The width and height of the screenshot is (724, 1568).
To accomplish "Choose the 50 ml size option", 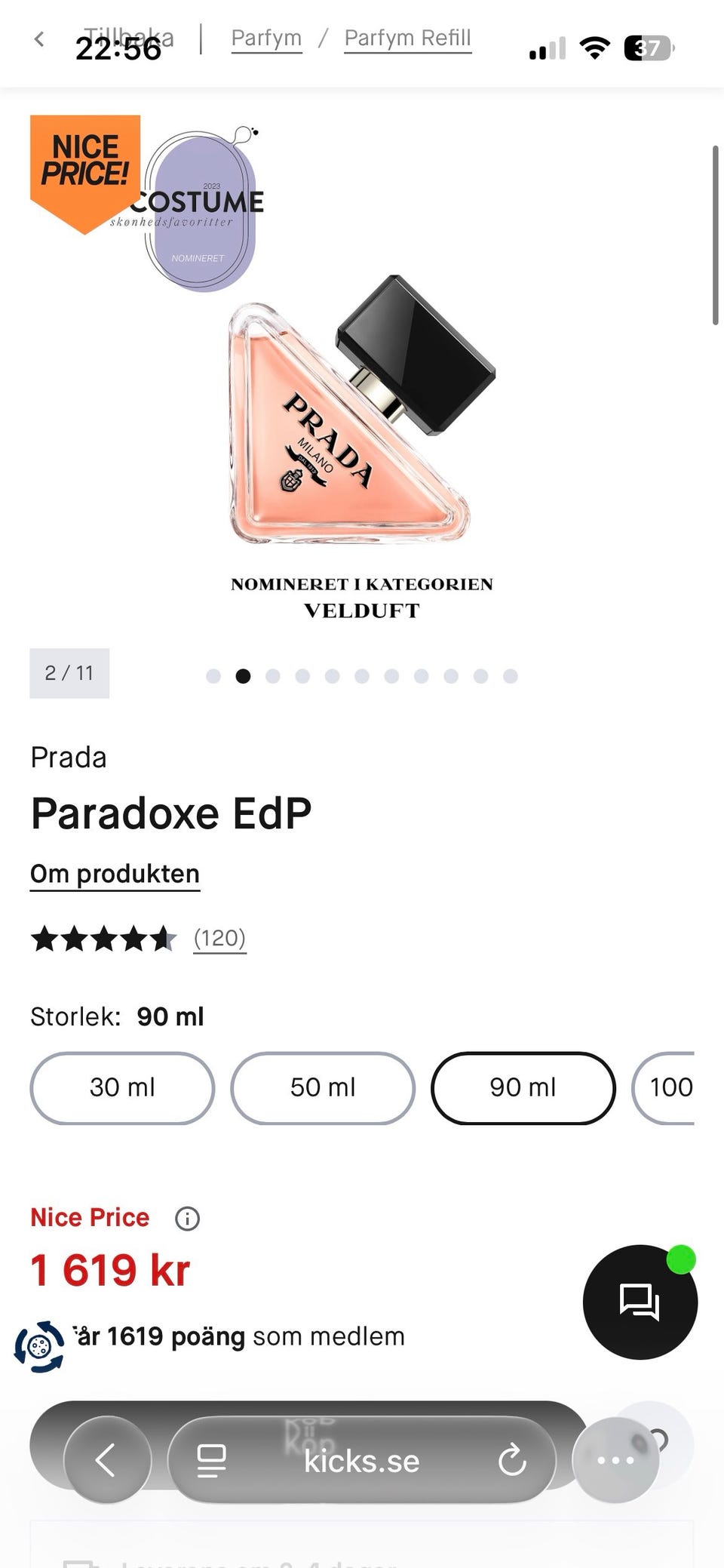I will [x=323, y=1087].
